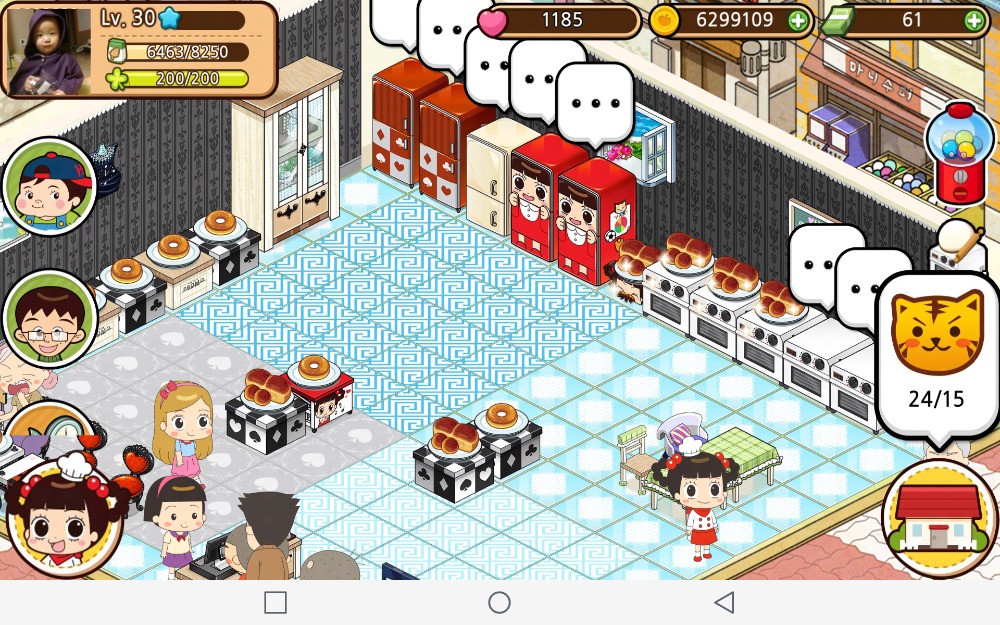The height and width of the screenshot is (625, 1000).
Task: Add more gold coins with the plus button
Action: (x=797, y=20)
